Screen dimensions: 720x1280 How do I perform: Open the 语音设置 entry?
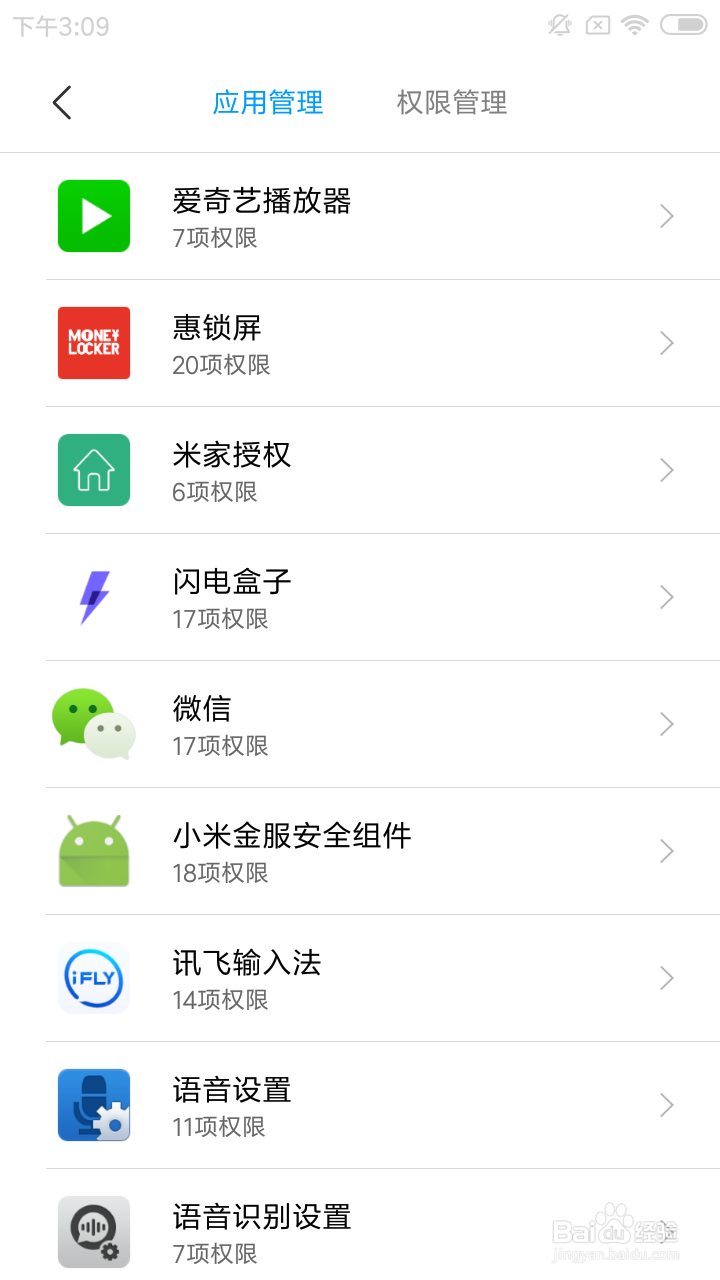coord(360,1105)
